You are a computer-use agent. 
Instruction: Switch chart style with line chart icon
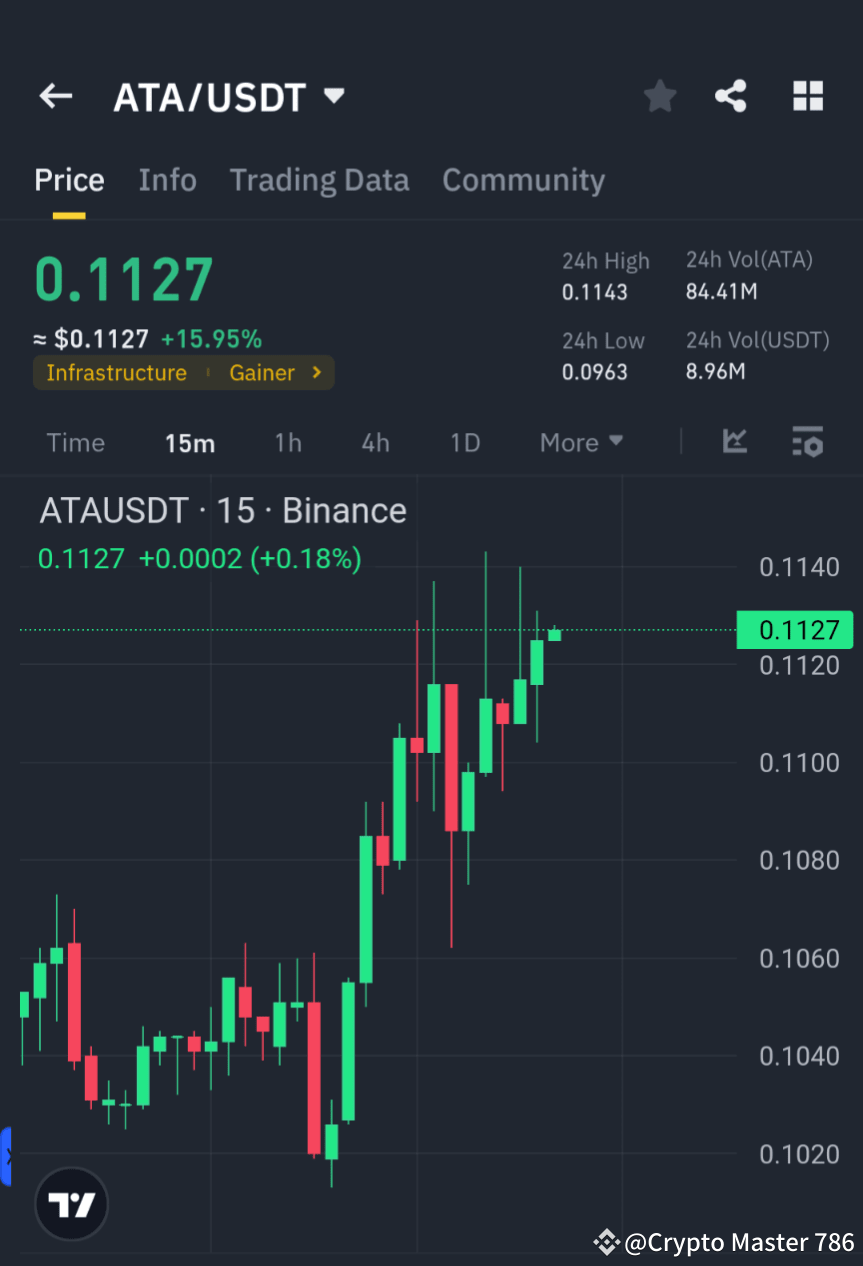(x=735, y=442)
